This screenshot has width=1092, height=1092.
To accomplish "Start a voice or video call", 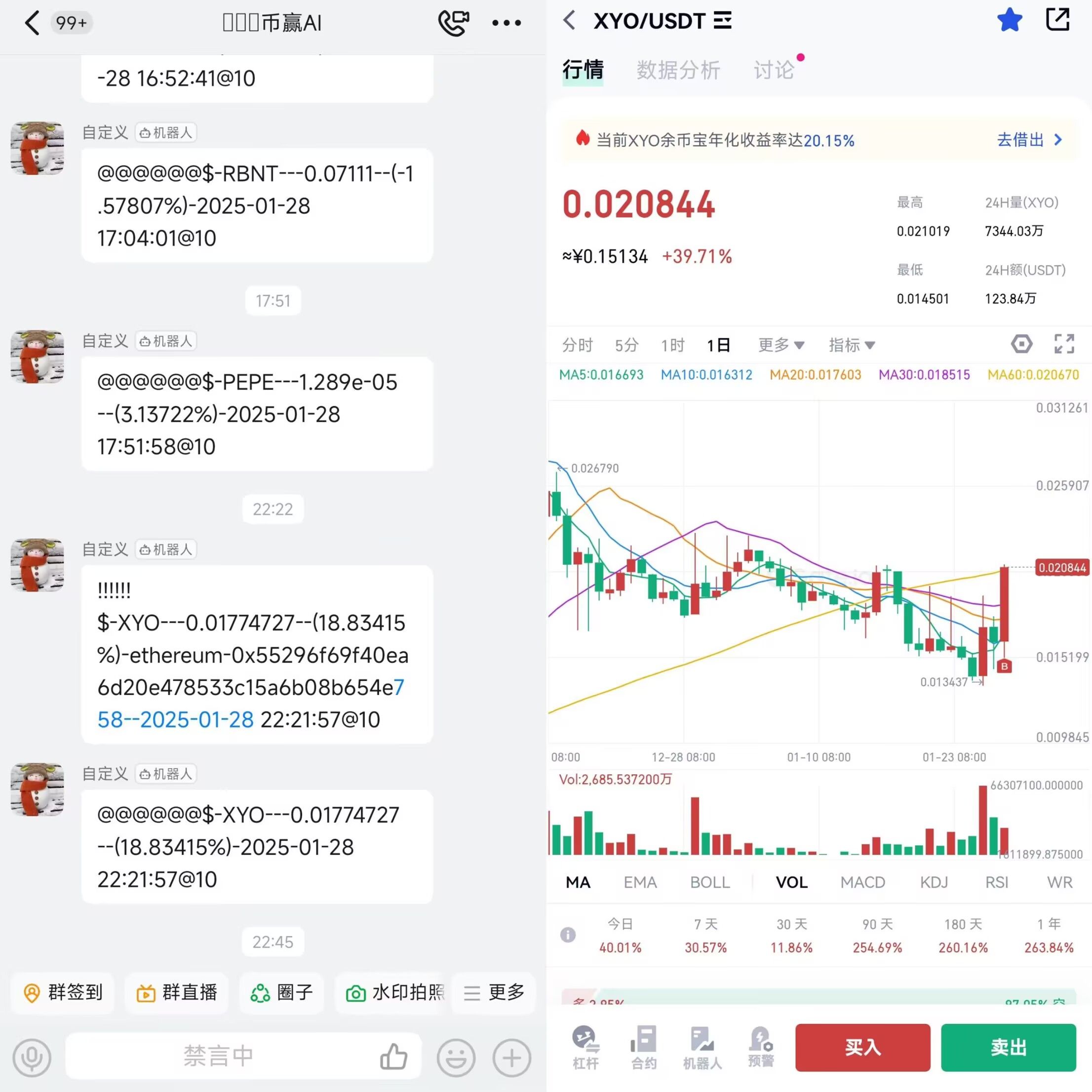I will tap(453, 23).
